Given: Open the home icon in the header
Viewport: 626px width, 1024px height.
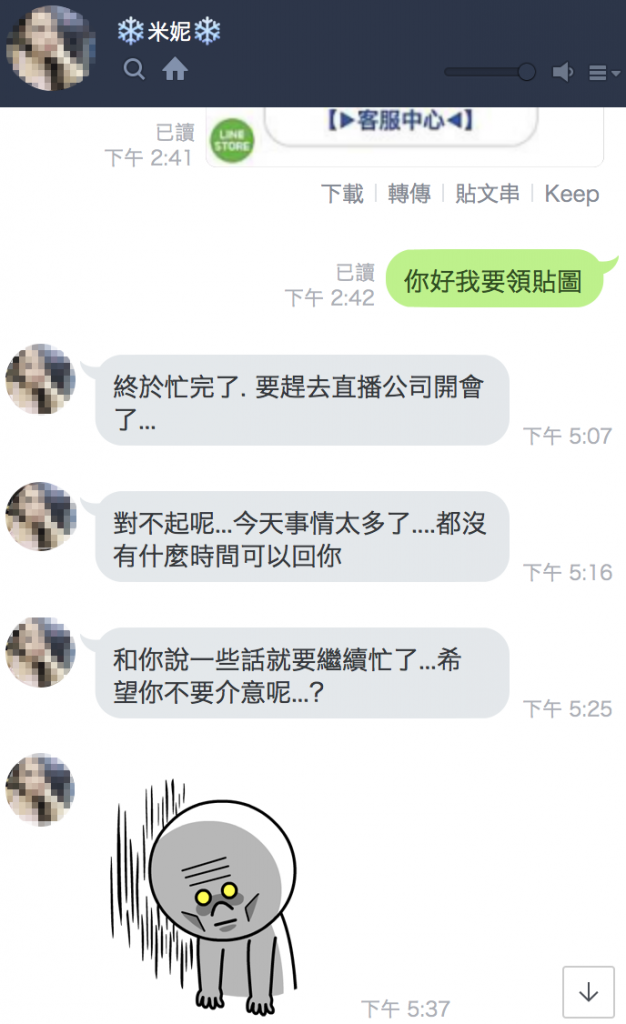Looking at the screenshot, I should point(175,69).
